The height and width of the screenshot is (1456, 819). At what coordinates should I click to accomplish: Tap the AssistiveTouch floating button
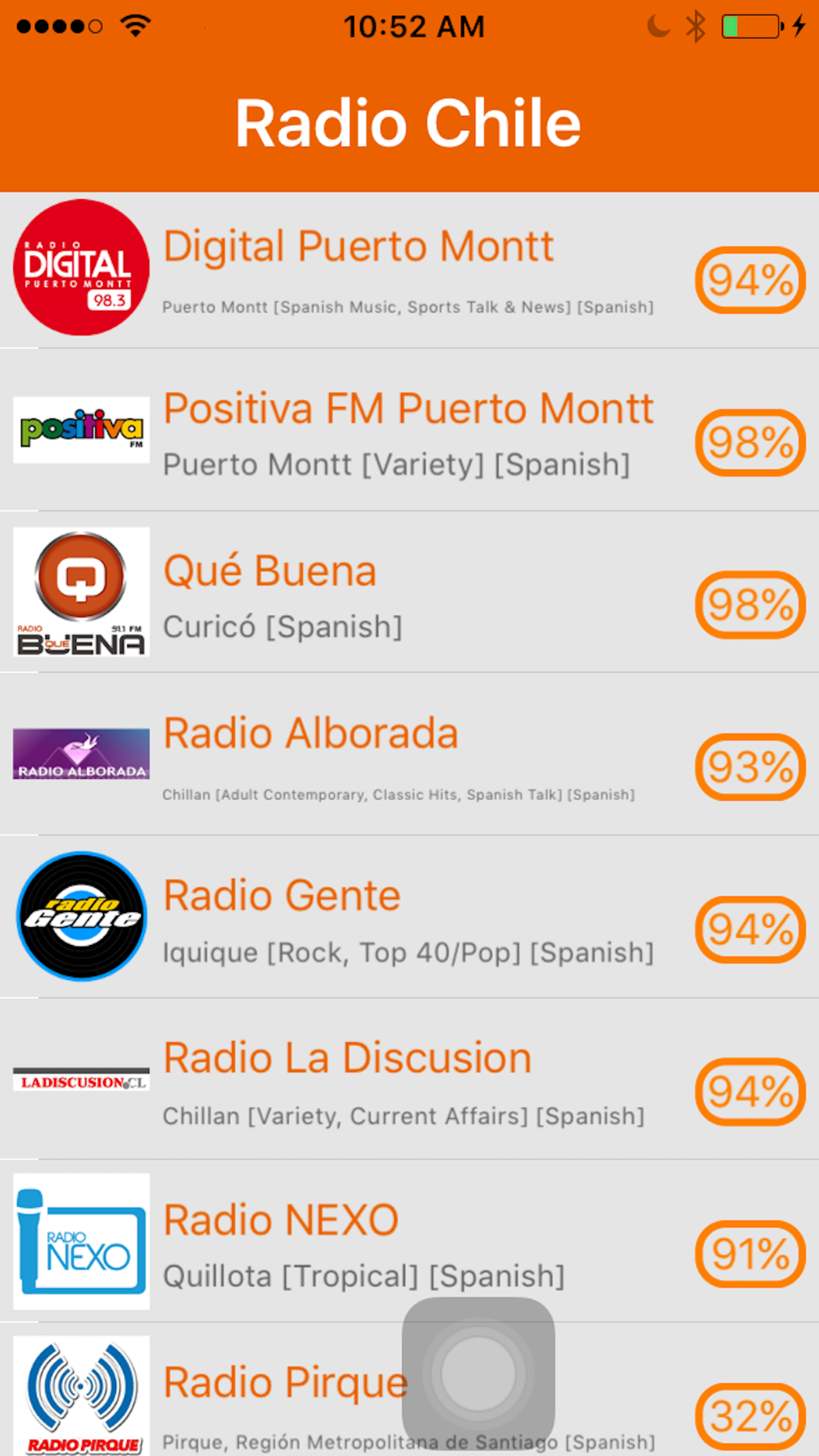pyautogui.click(x=478, y=1373)
